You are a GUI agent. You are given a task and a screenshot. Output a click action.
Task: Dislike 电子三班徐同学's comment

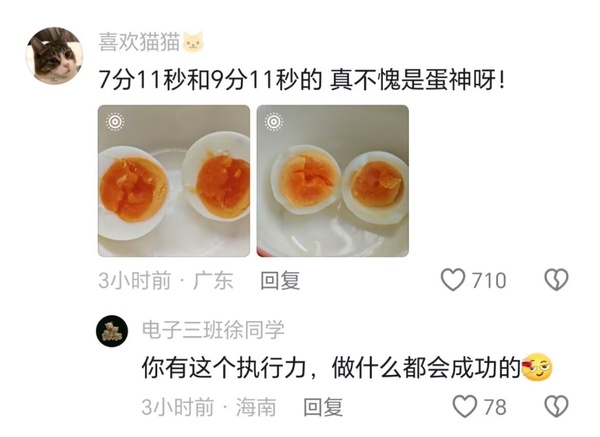[556, 407]
